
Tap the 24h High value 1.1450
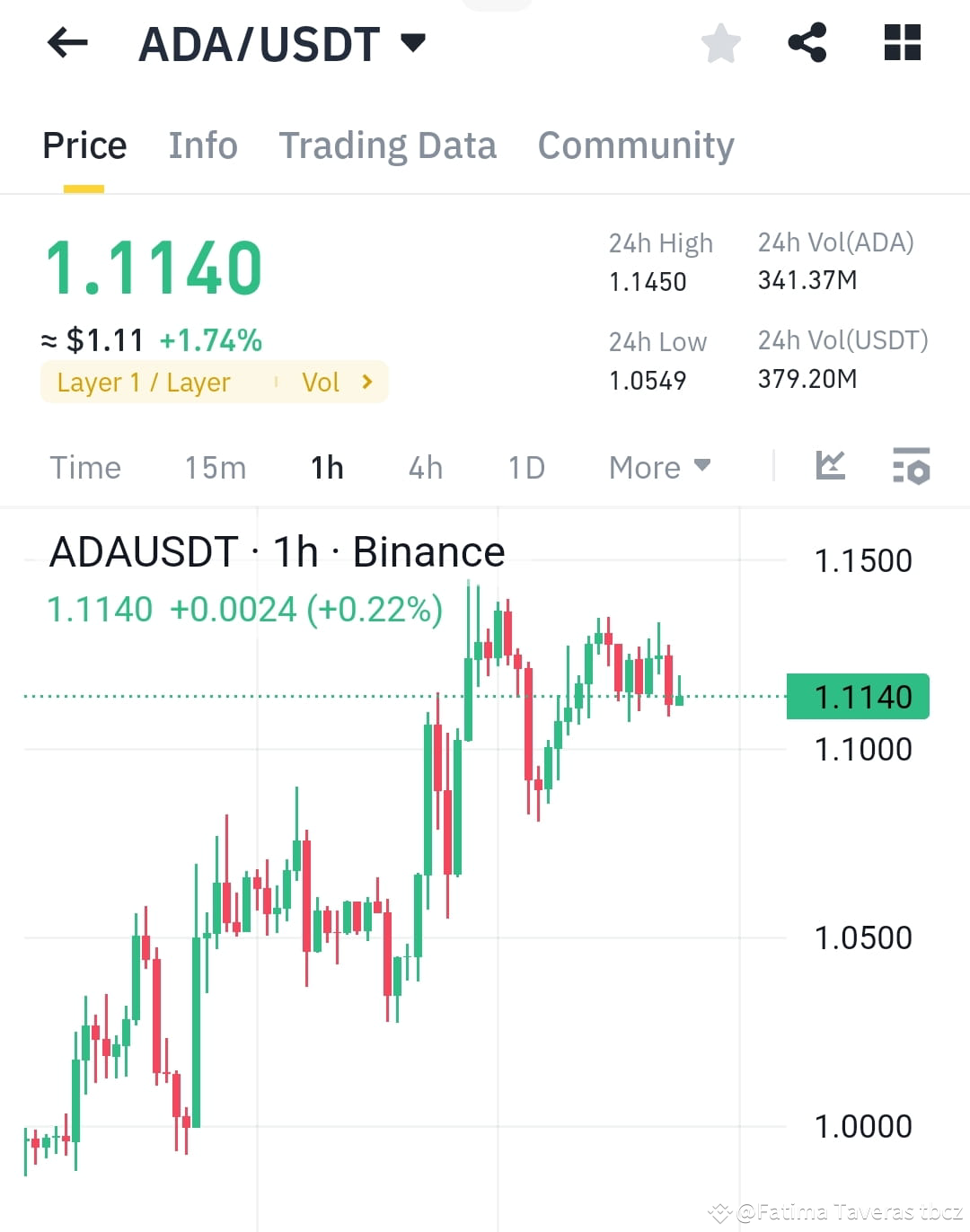(647, 281)
